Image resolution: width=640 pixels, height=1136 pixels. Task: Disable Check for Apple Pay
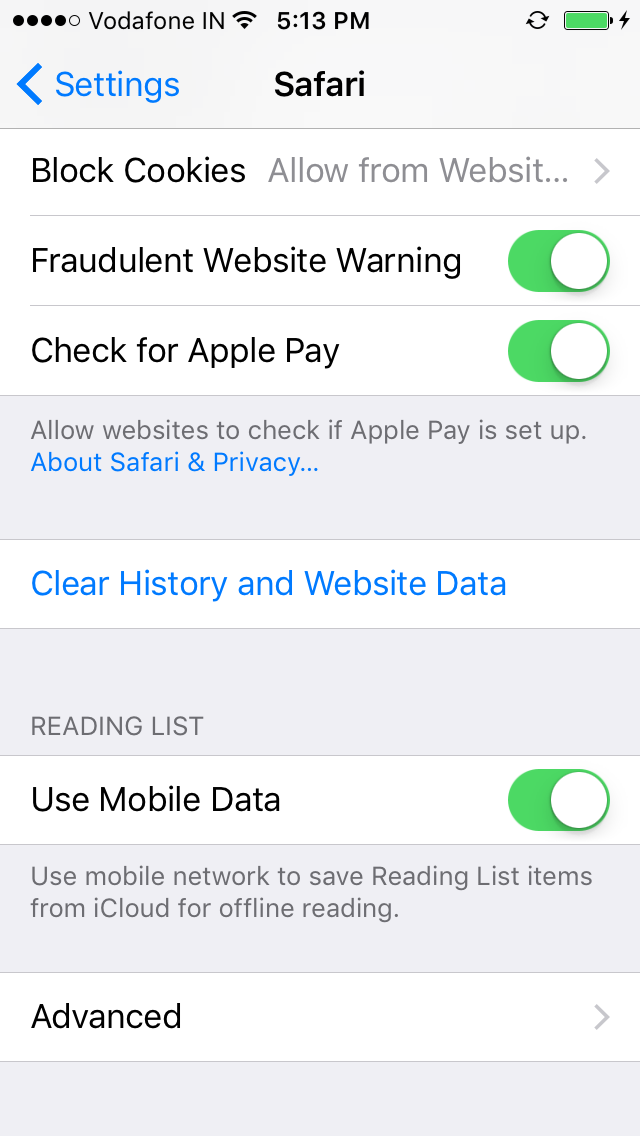click(x=559, y=351)
